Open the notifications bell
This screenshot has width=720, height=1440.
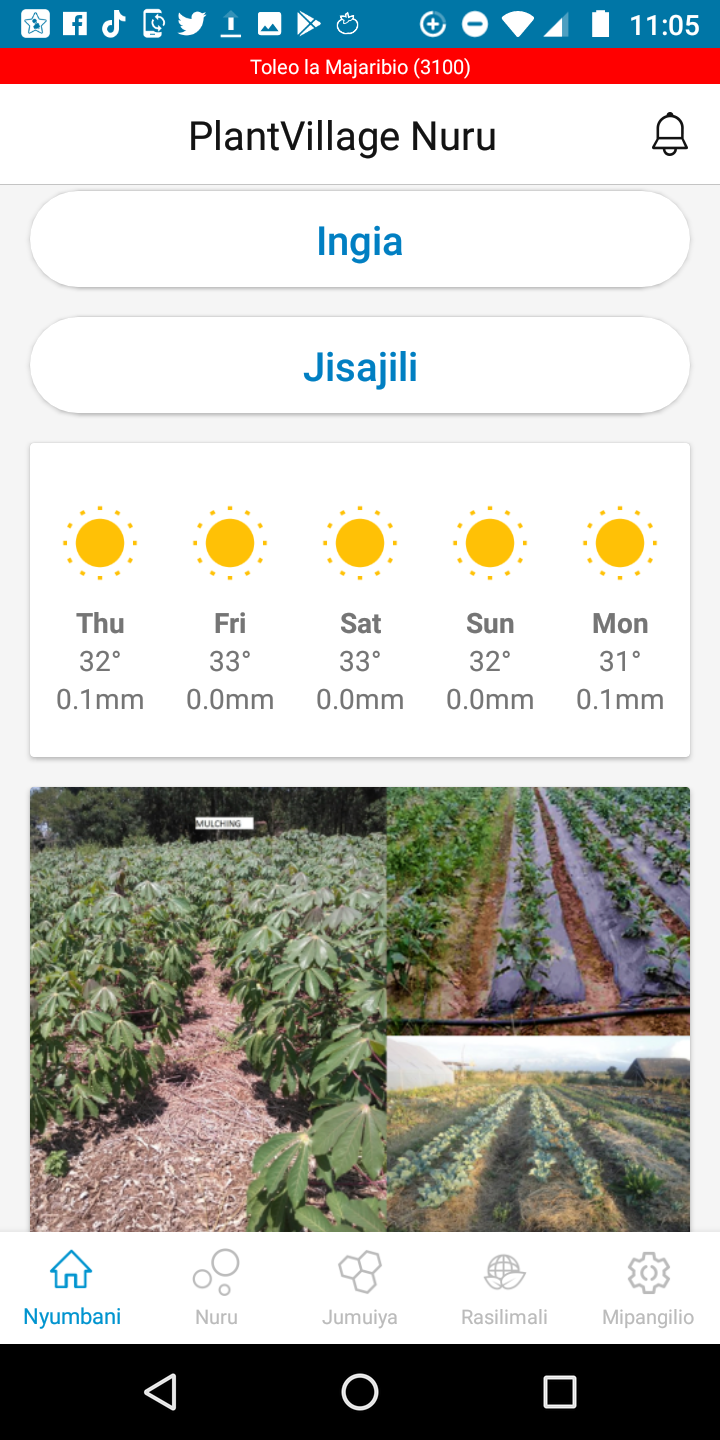point(669,135)
